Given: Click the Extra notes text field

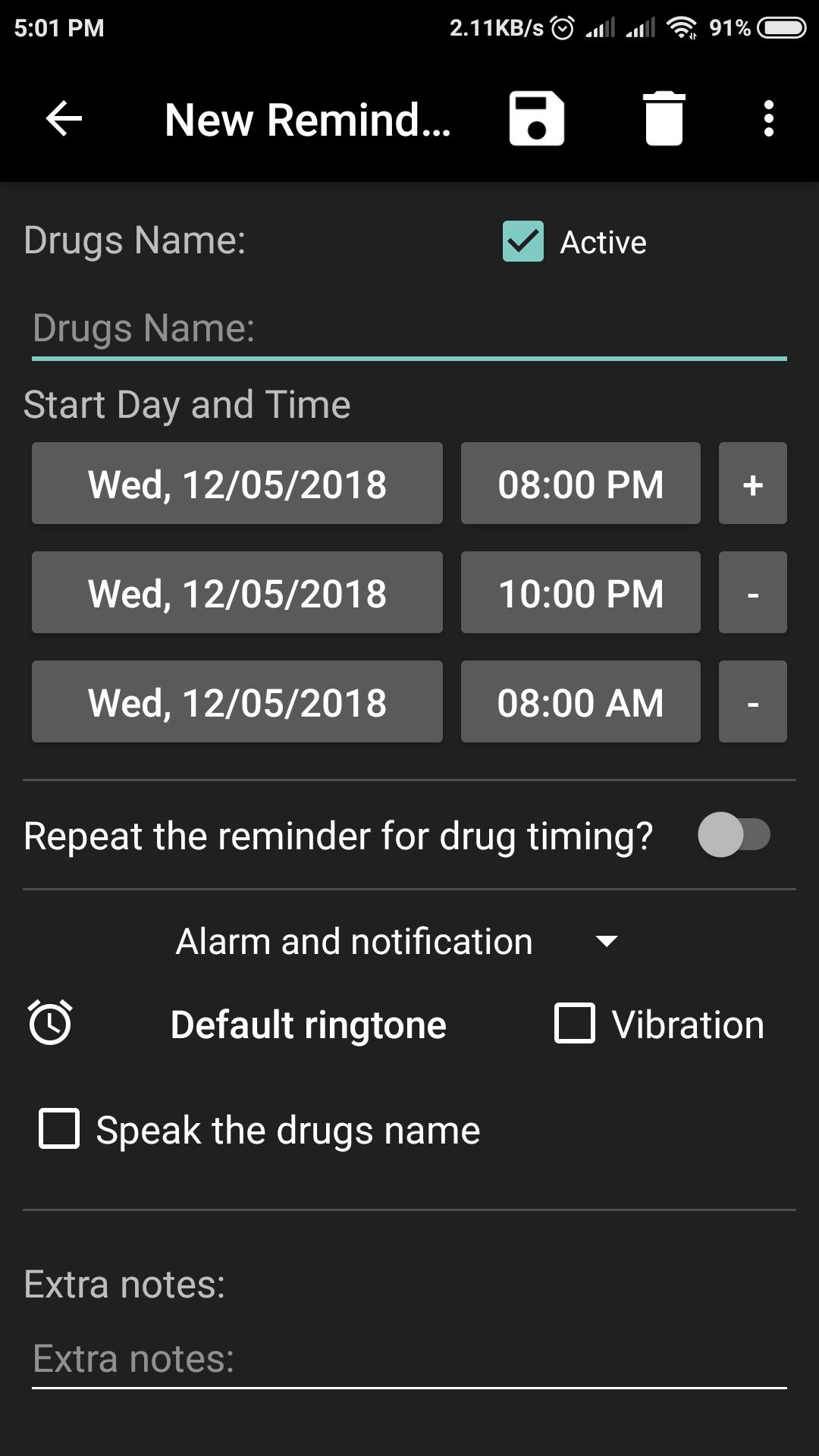Looking at the screenshot, I should pos(409,1357).
